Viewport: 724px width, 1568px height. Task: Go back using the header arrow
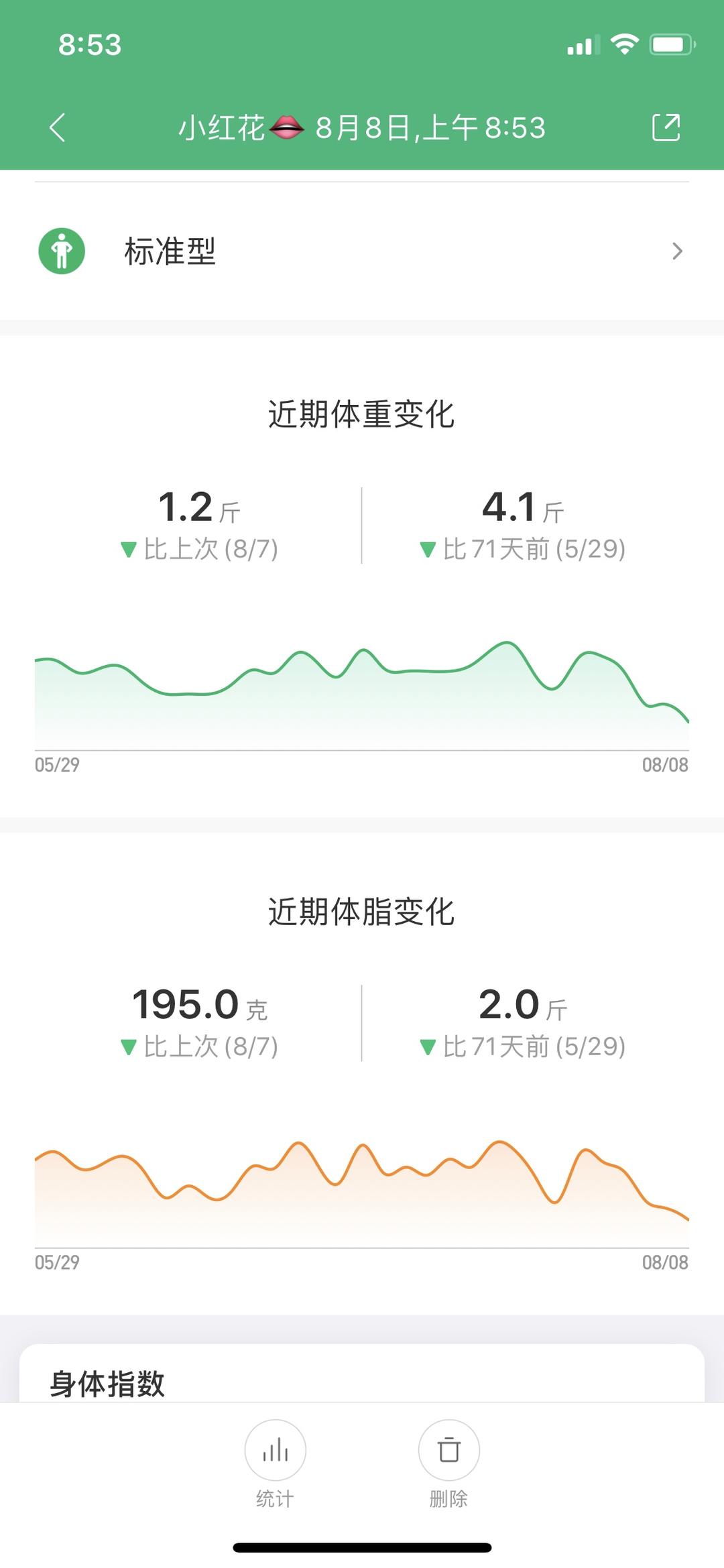58,127
